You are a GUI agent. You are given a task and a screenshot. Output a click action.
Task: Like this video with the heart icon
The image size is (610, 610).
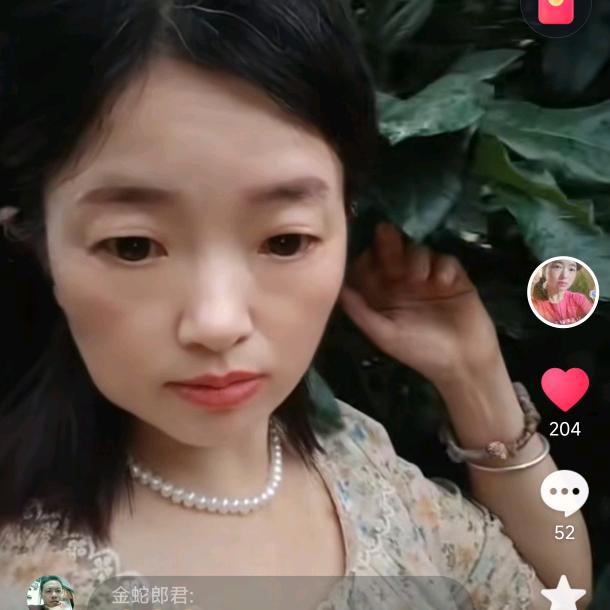pyautogui.click(x=565, y=389)
